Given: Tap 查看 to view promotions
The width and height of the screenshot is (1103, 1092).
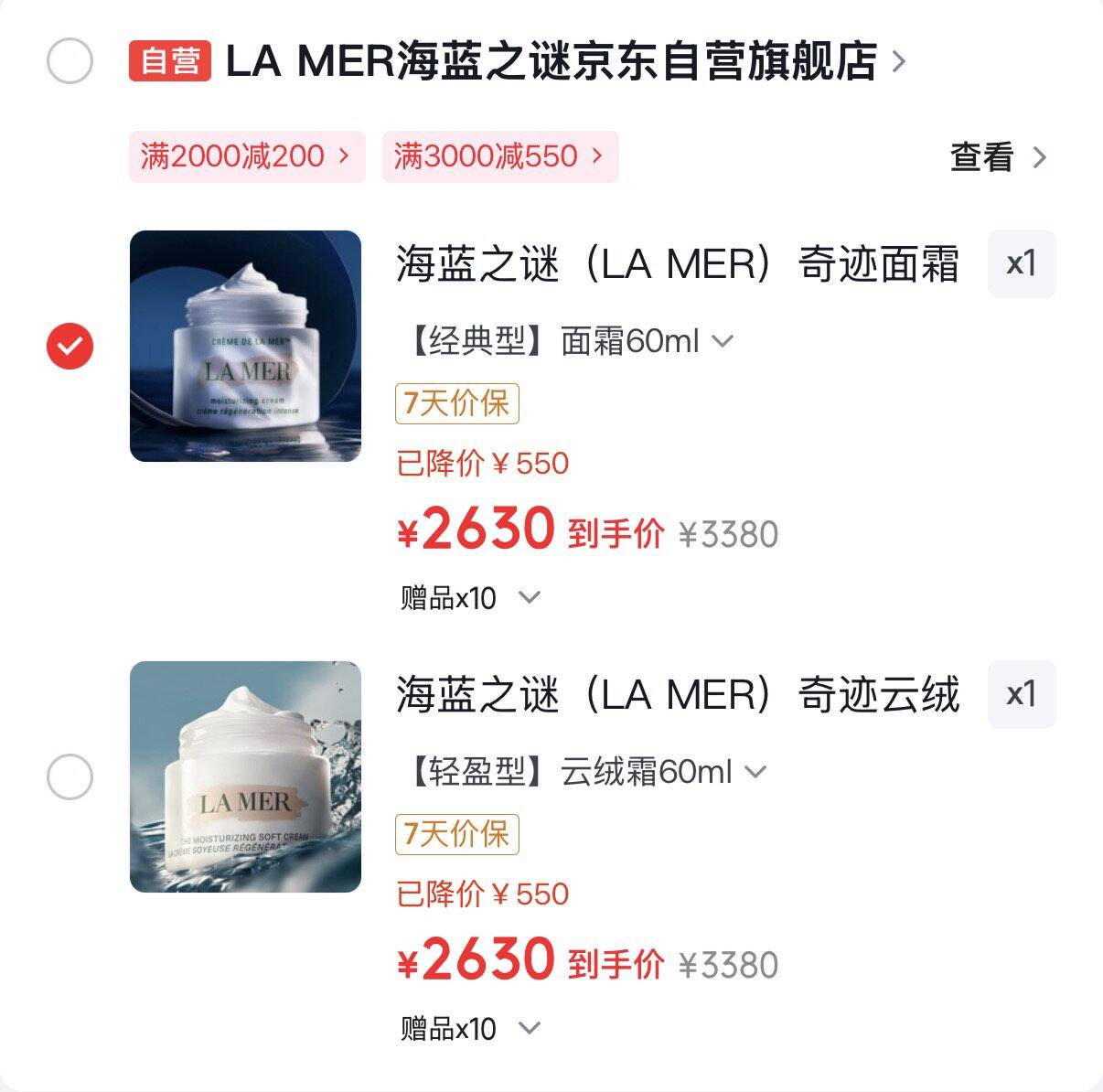Looking at the screenshot, I should pyautogui.click(x=997, y=157).
